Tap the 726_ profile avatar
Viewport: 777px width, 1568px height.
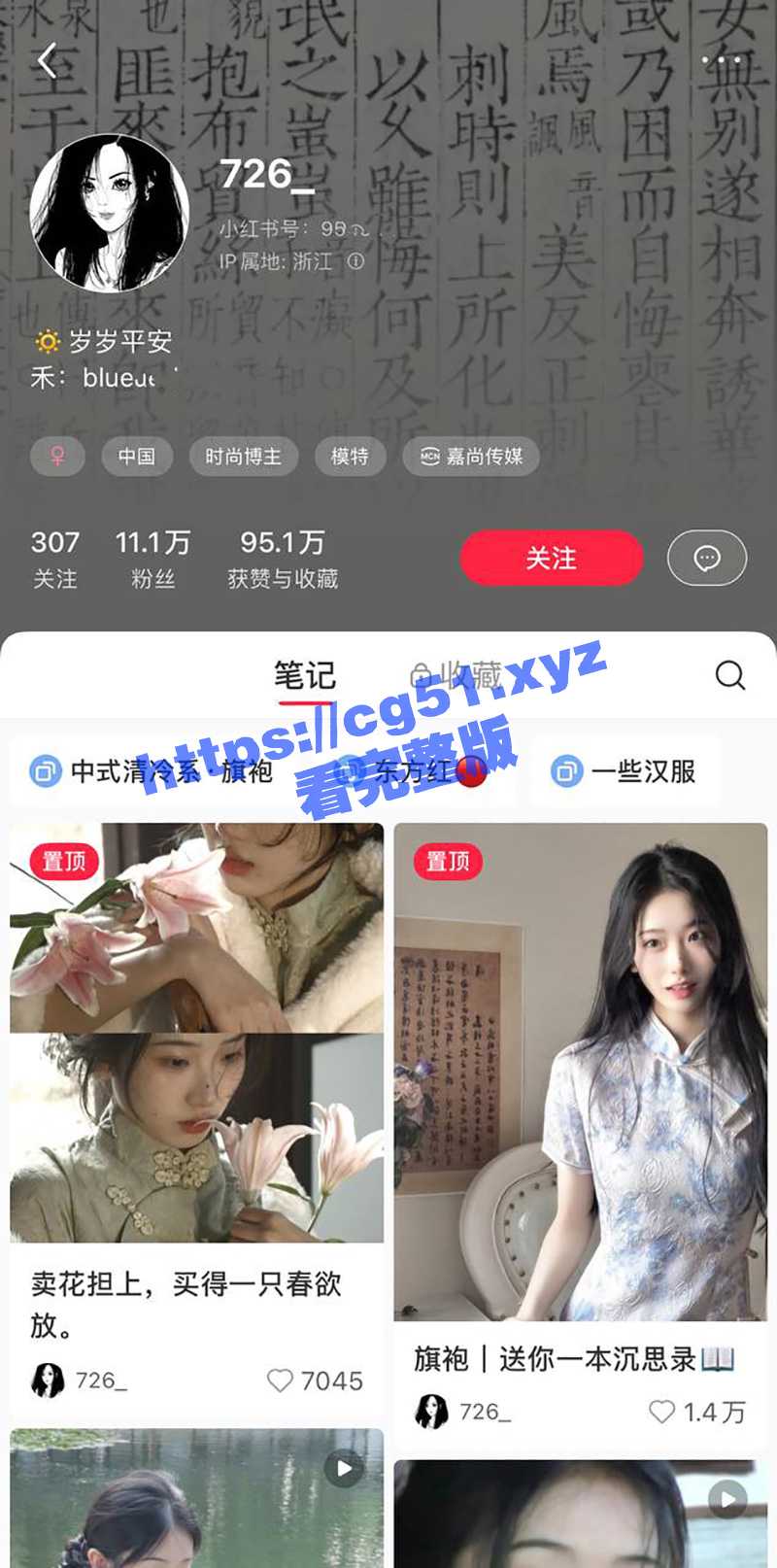109,212
